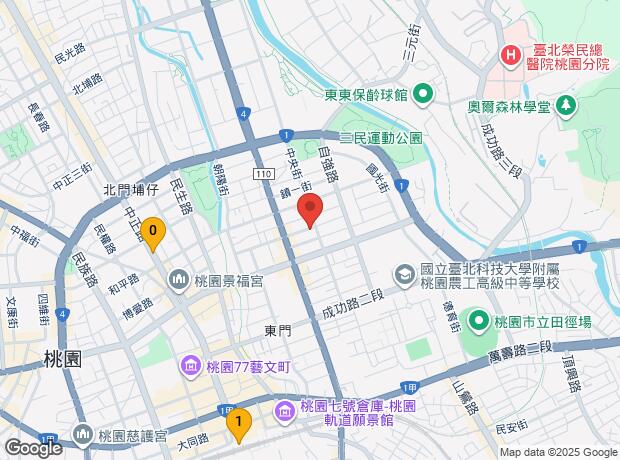Open the 桃園農工高級中等學校 school marker
The image size is (620, 460).
click(x=405, y=276)
